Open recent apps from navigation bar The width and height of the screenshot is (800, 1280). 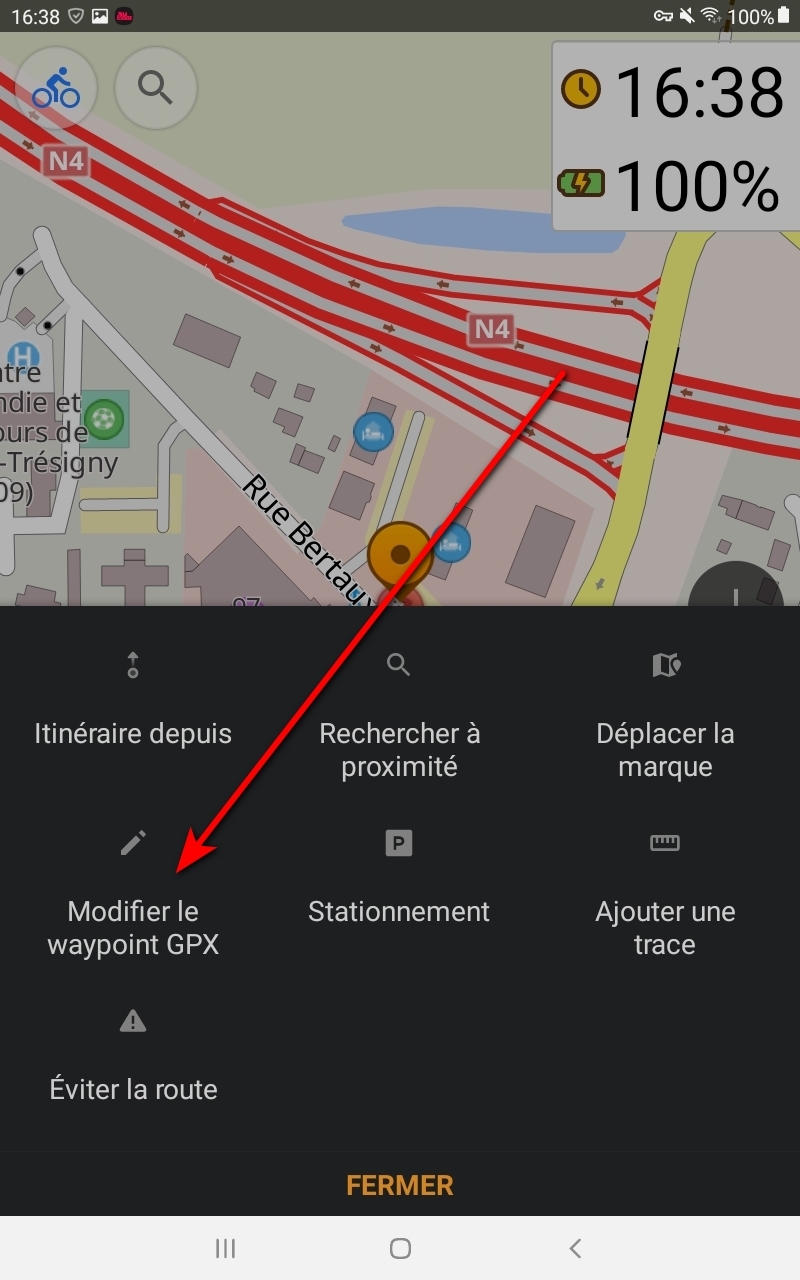[x=226, y=1248]
